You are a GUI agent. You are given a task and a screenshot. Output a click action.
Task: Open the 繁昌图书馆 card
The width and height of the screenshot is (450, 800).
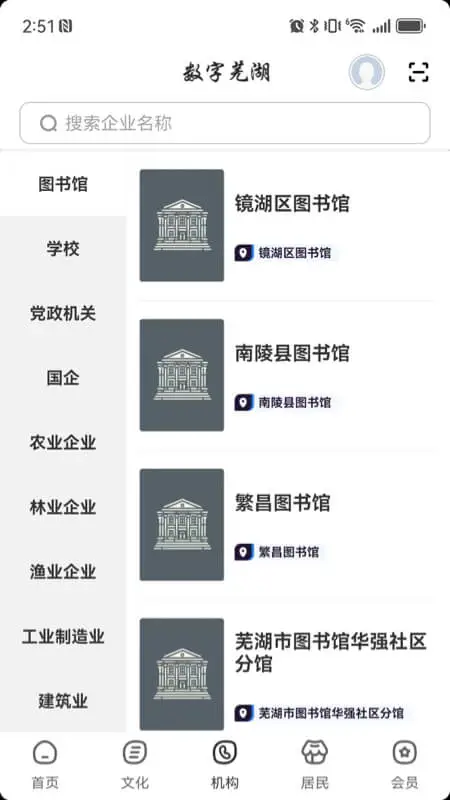(x=286, y=524)
